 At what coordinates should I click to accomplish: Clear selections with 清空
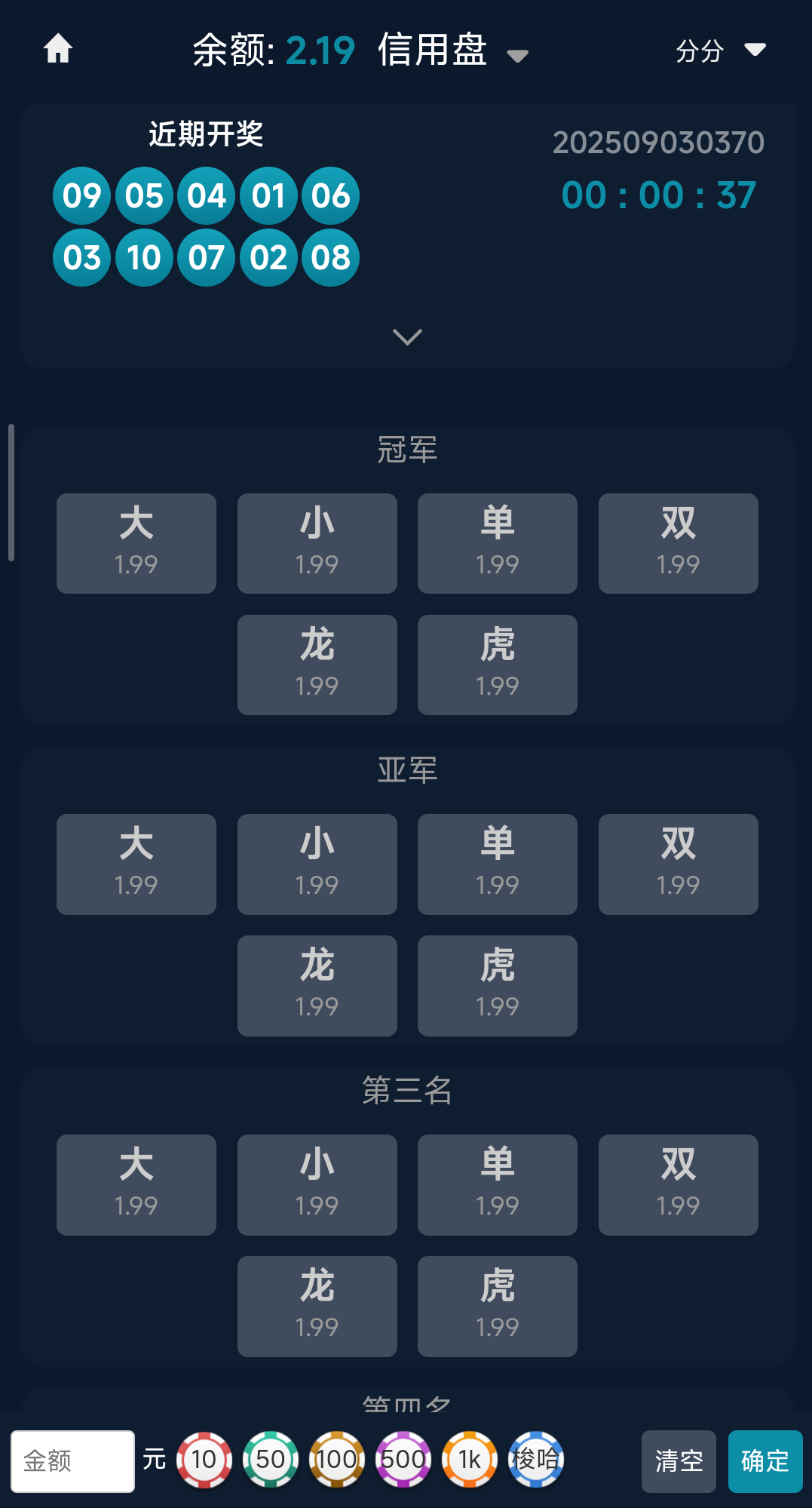click(x=679, y=1461)
